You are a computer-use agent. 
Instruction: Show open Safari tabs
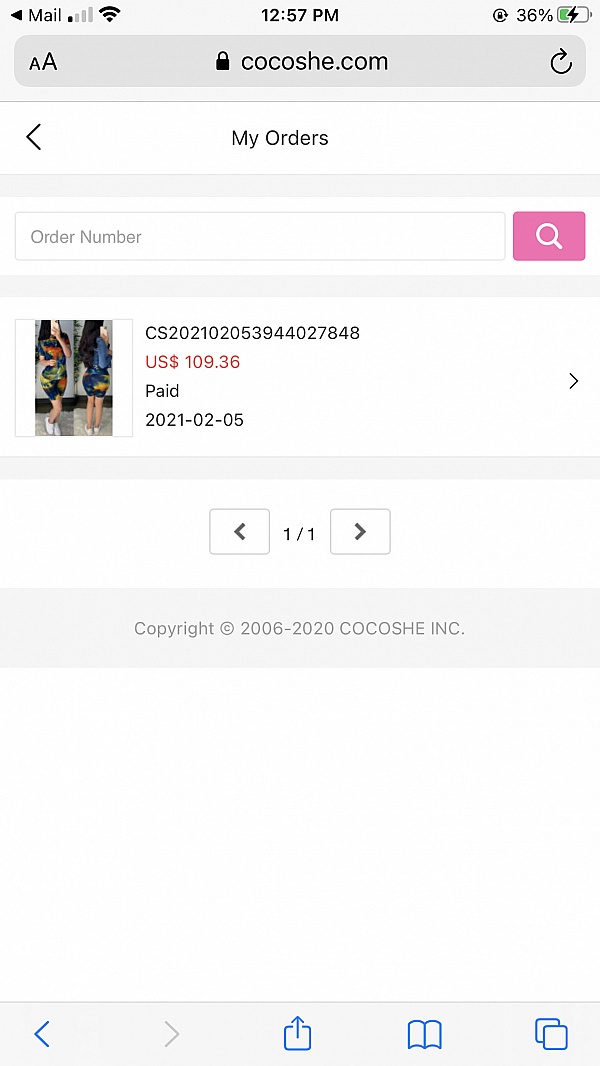(551, 1034)
